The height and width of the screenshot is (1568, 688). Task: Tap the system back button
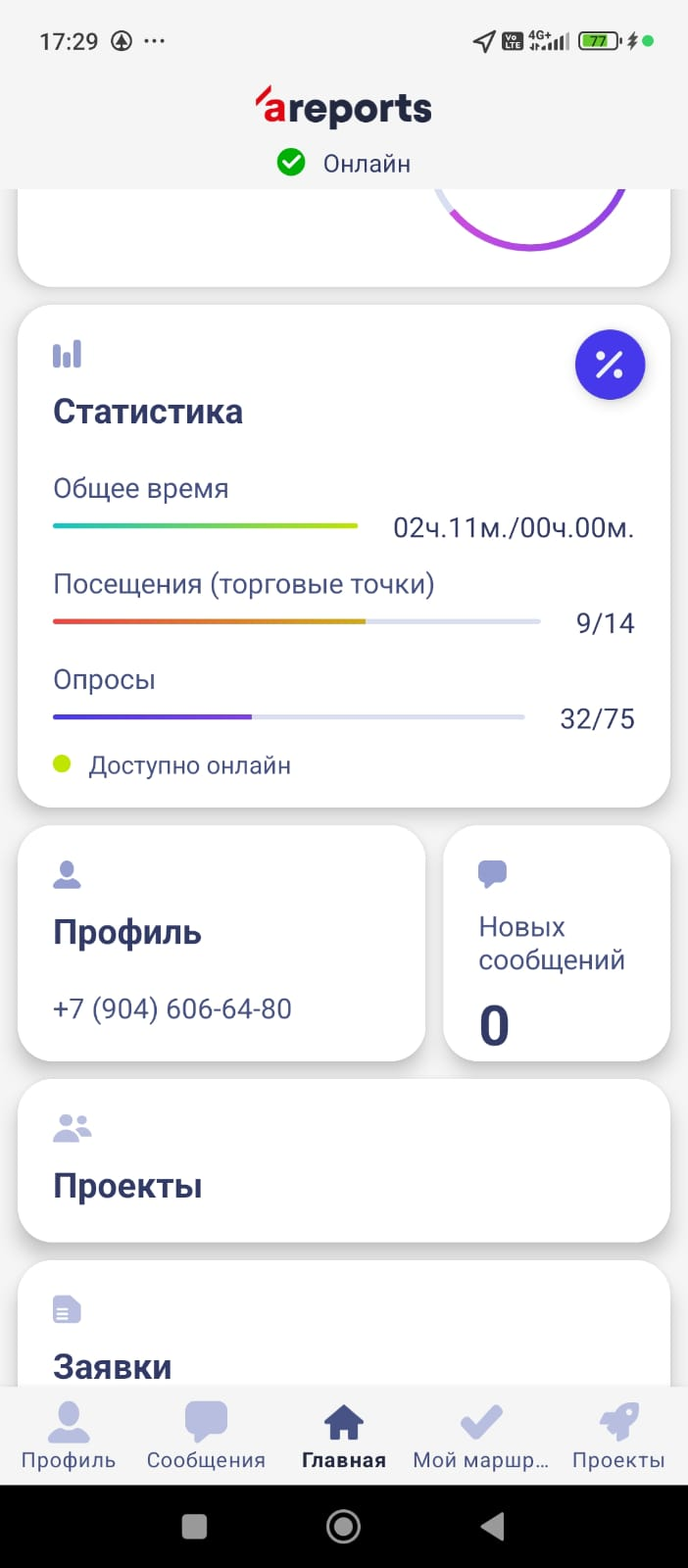click(493, 1526)
